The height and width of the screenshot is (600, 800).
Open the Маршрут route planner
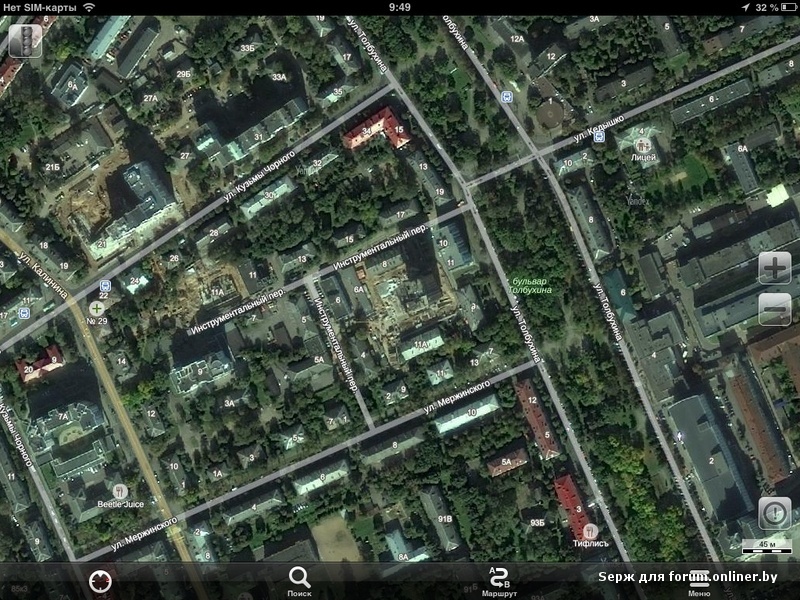(x=498, y=580)
